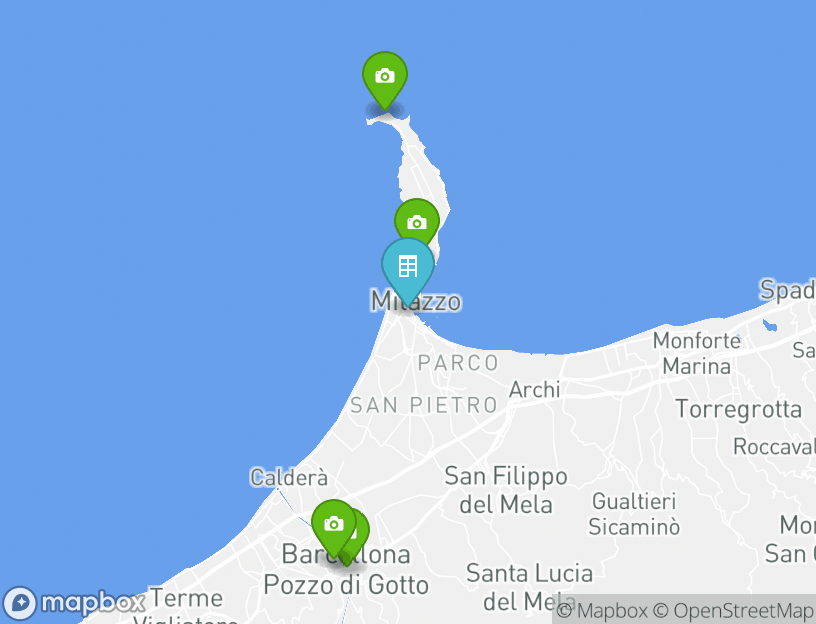Open the front camera pin over Barcellona
The height and width of the screenshot is (624, 816).
[x=333, y=524]
